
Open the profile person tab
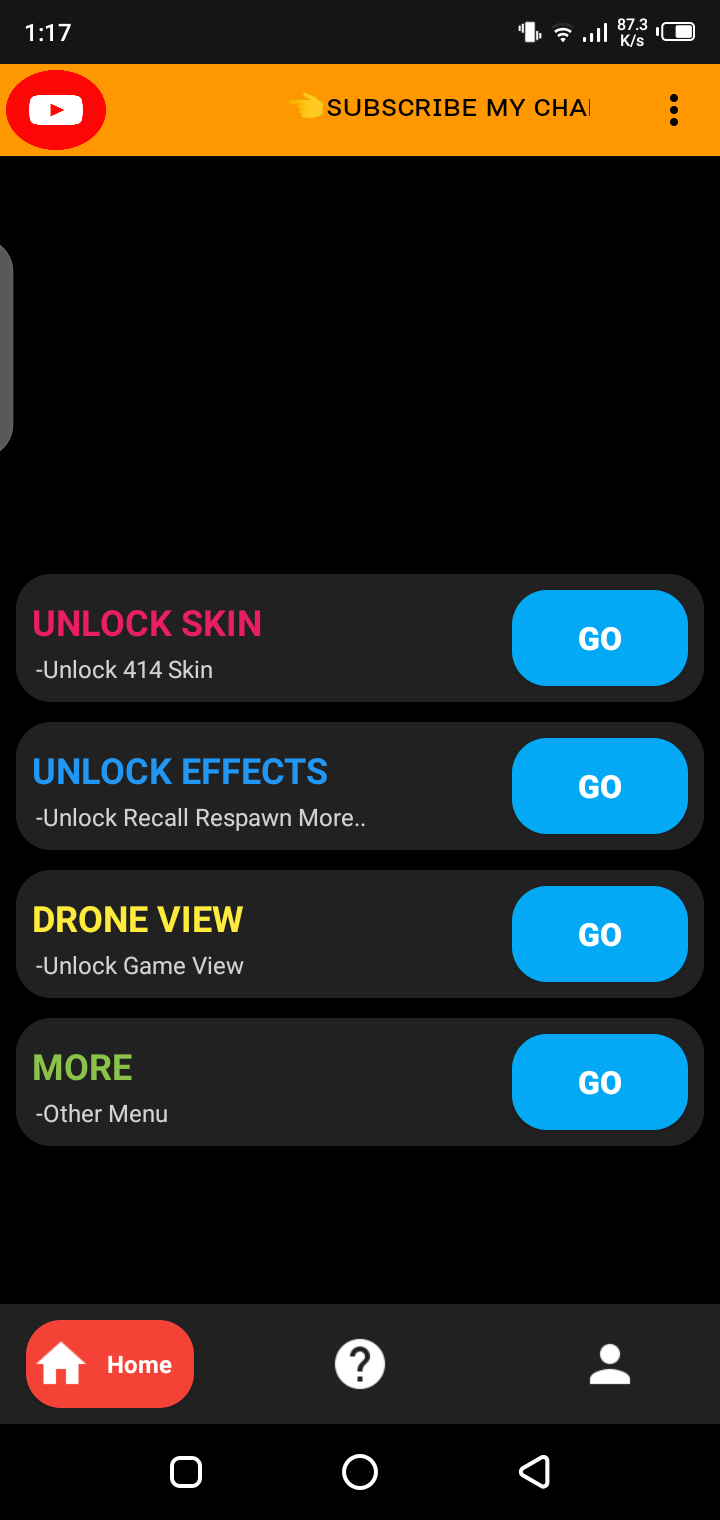click(610, 1364)
